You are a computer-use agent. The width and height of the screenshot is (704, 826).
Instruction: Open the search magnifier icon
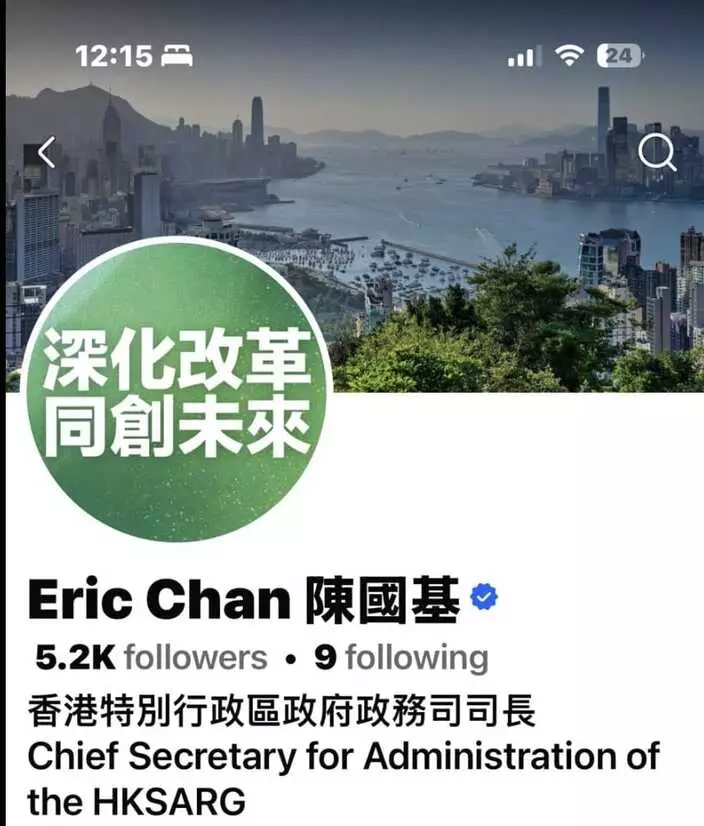click(657, 153)
